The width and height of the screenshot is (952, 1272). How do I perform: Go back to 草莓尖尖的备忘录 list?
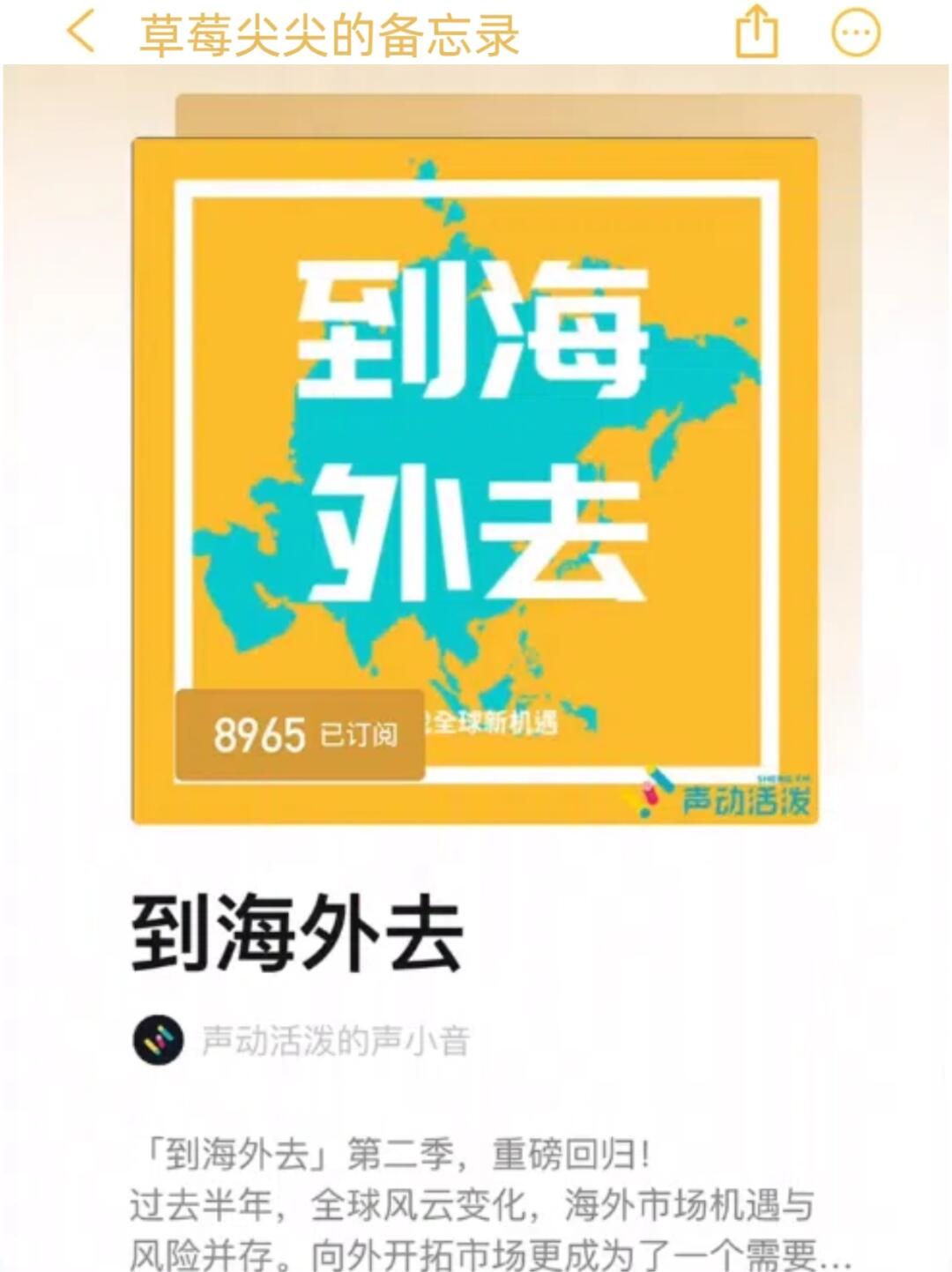click(81, 32)
